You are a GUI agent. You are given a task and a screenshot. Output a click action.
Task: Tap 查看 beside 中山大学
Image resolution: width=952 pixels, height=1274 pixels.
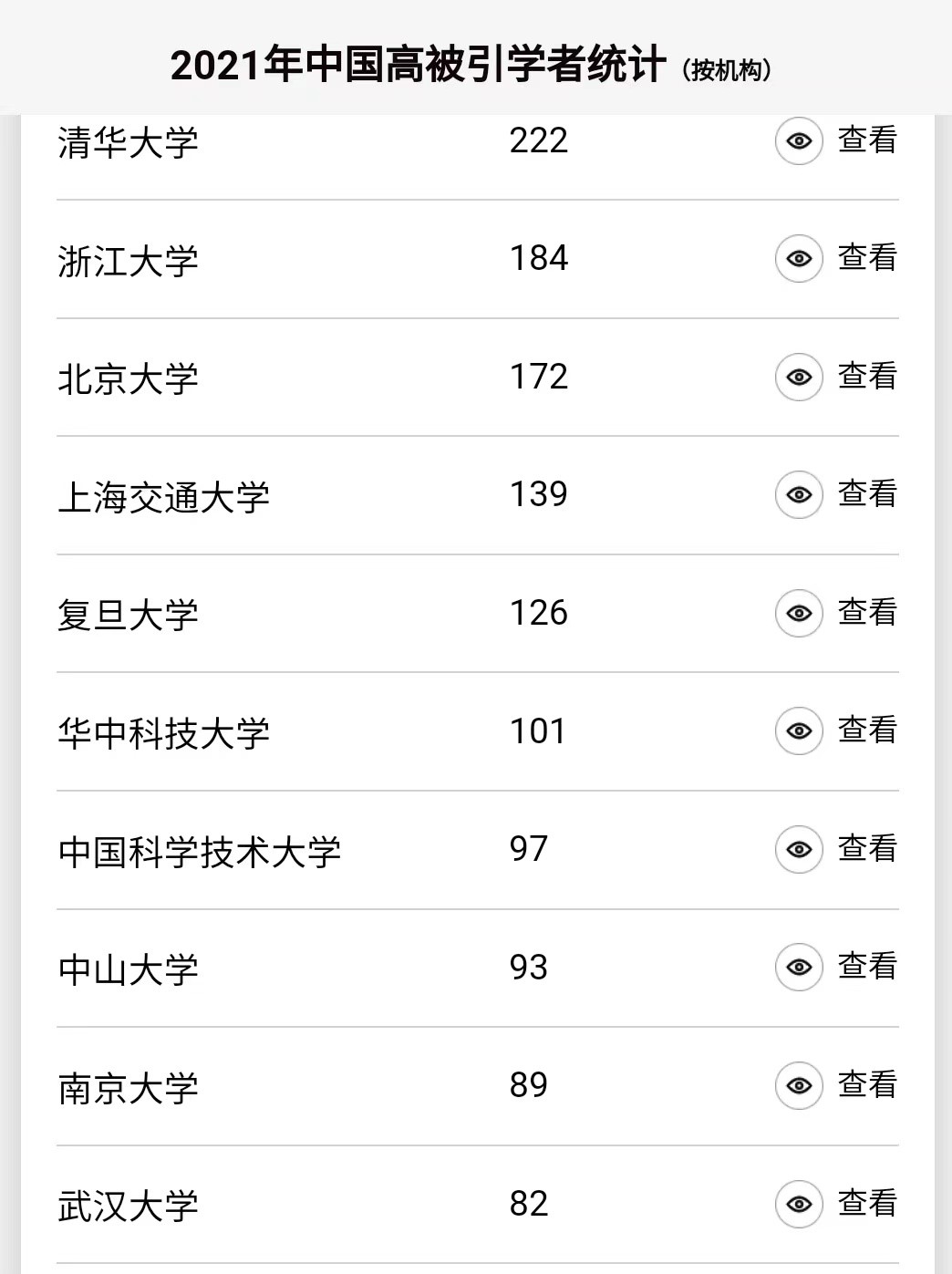pyautogui.click(x=836, y=967)
